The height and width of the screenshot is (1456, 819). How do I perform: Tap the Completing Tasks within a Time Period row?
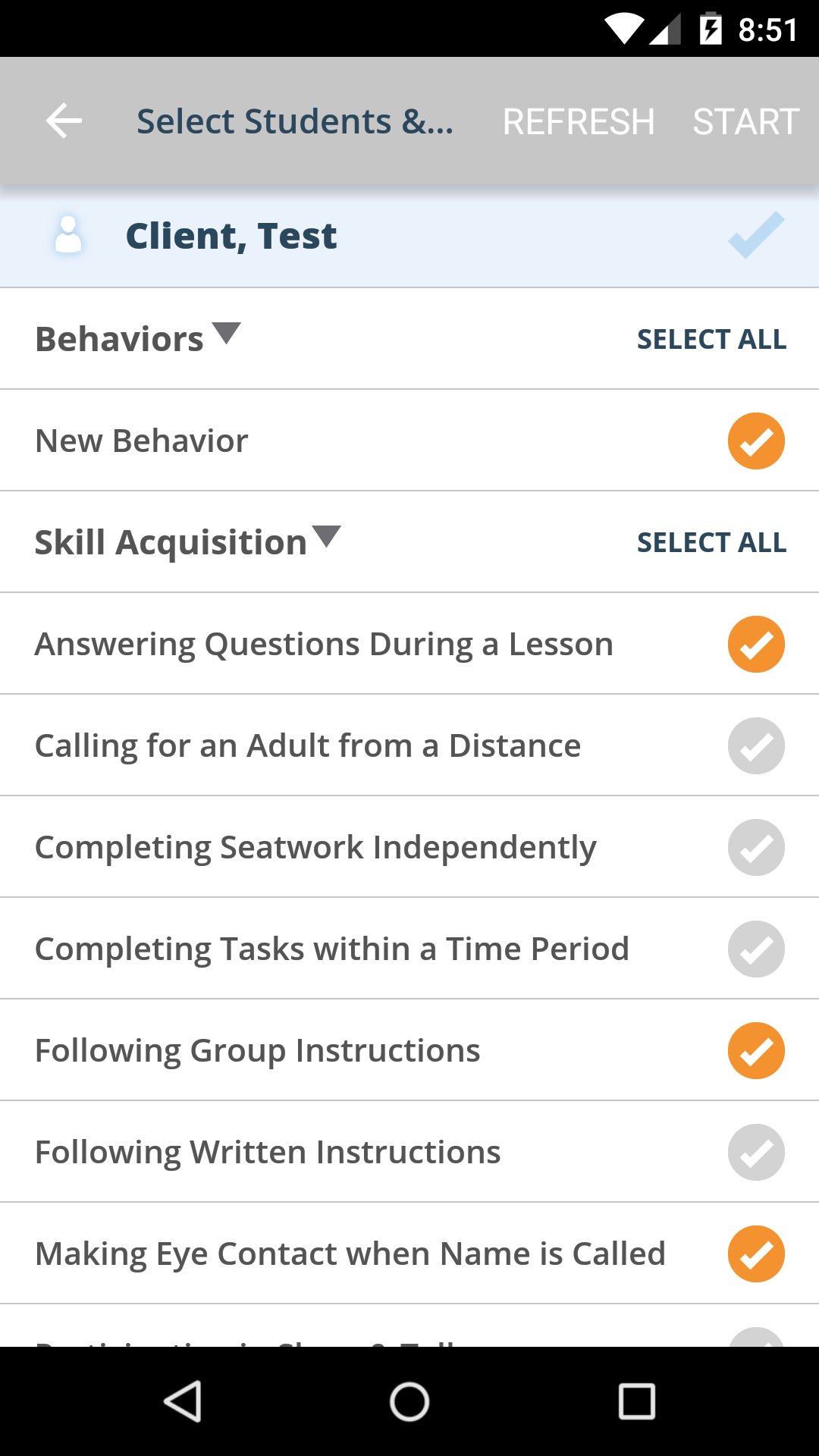pos(330,949)
